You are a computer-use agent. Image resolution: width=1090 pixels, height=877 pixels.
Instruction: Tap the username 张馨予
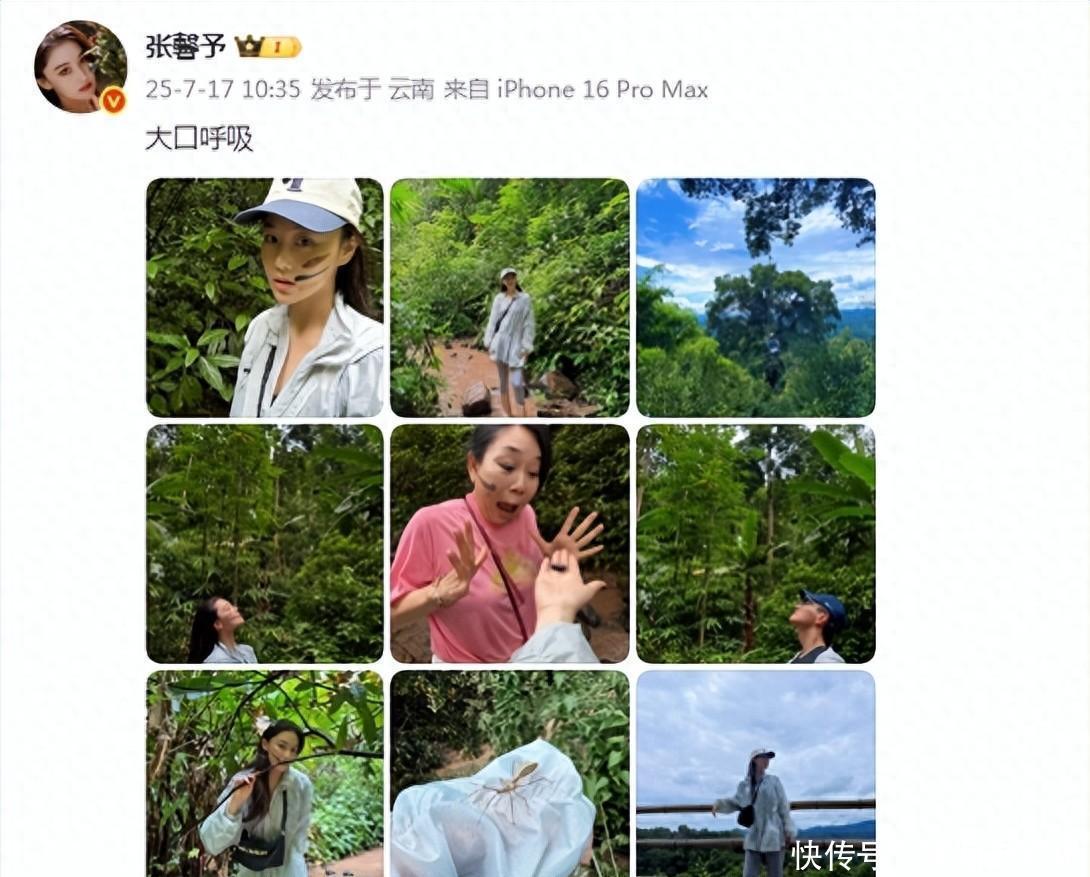coord(185,47)
